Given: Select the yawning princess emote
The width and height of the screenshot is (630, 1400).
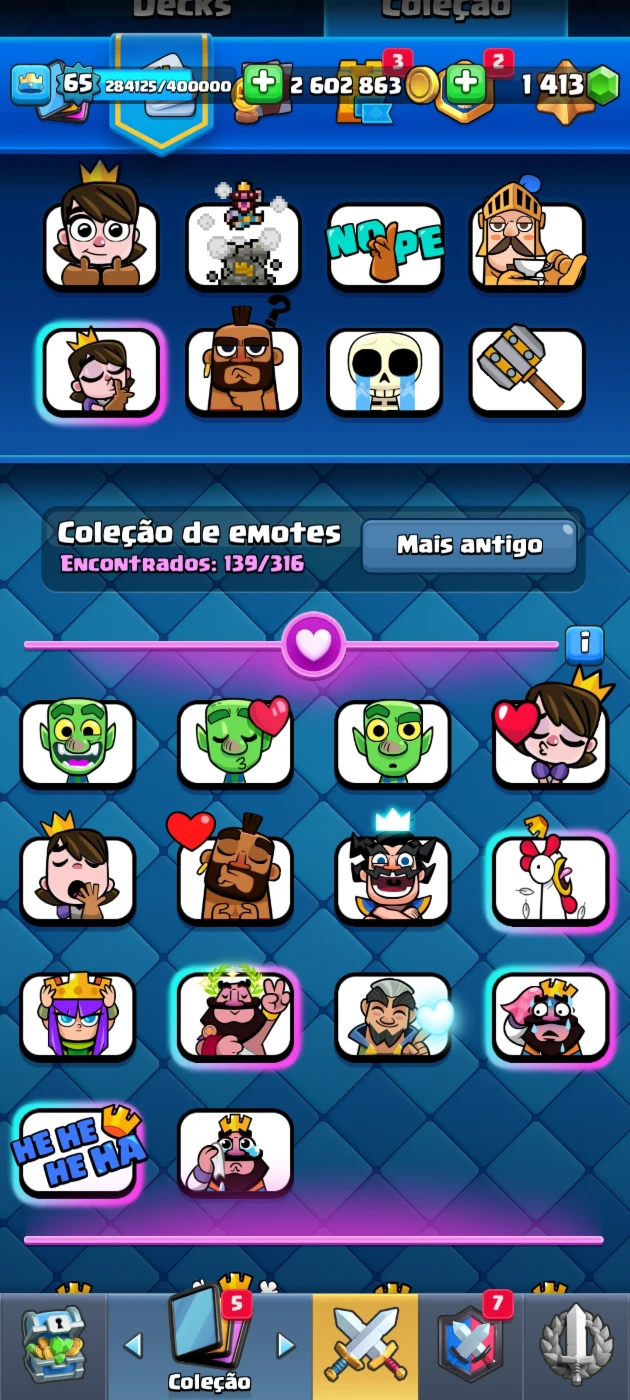Looking at the screenshot, I should coord(78,880).
